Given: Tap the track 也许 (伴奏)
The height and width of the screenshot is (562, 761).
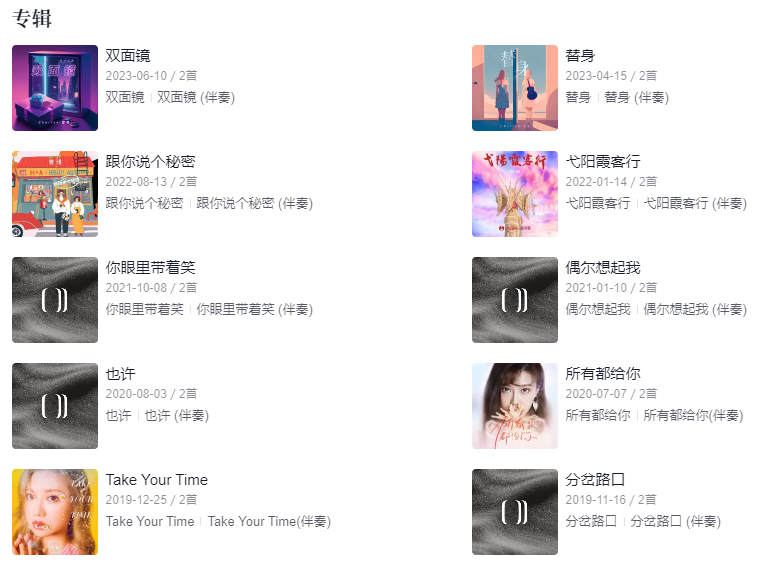Looking at the screenshot, I should 176,415.
